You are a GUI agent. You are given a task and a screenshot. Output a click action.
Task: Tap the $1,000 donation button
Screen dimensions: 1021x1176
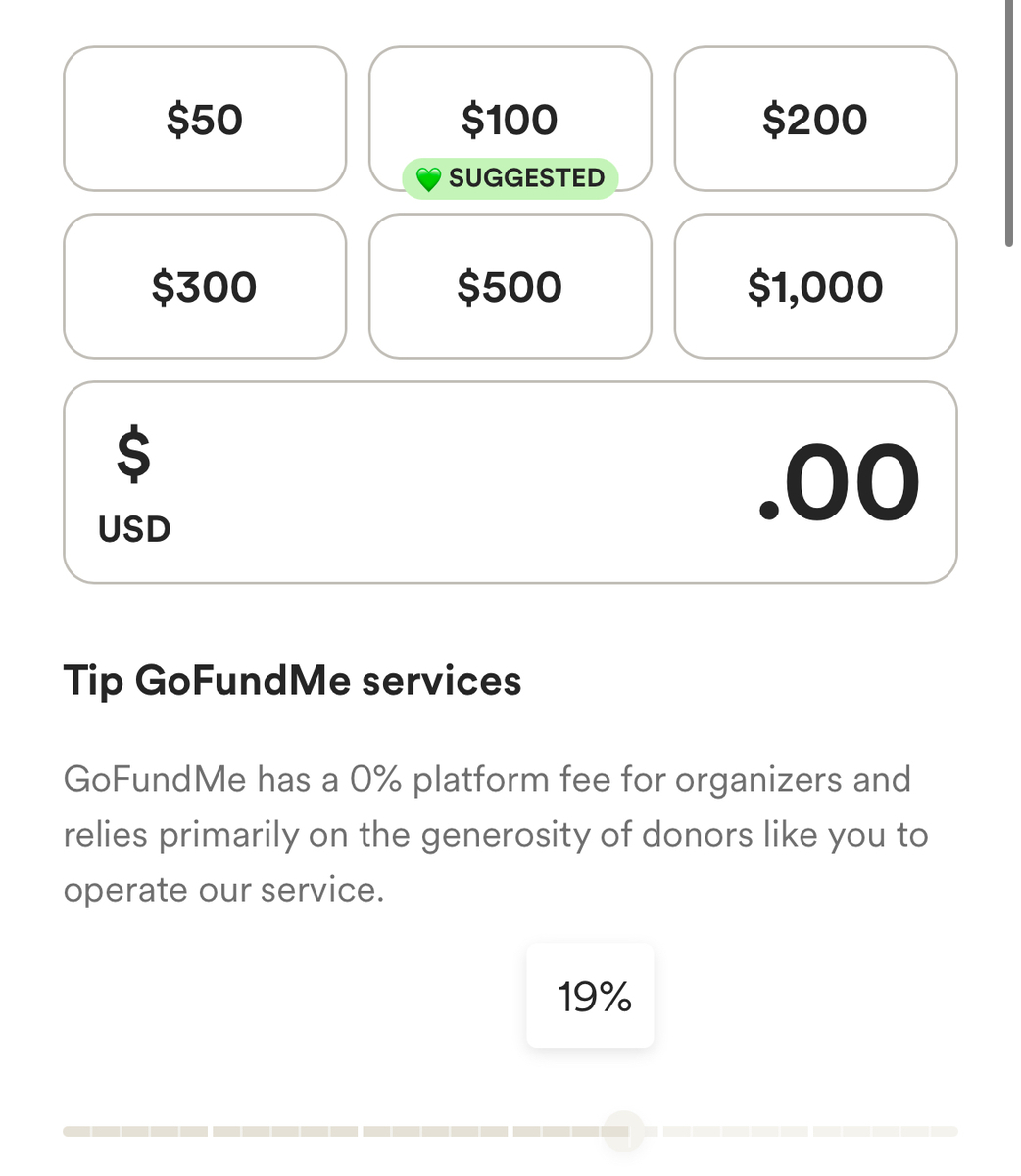click(x=815, y=286)
